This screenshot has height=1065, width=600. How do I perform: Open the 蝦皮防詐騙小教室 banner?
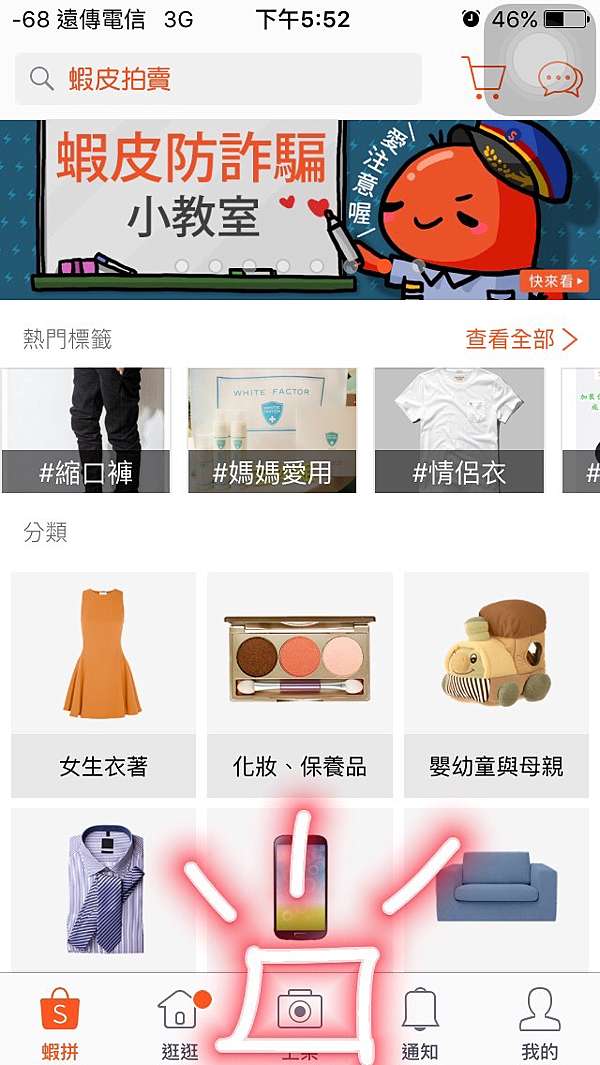click(300, 209)
